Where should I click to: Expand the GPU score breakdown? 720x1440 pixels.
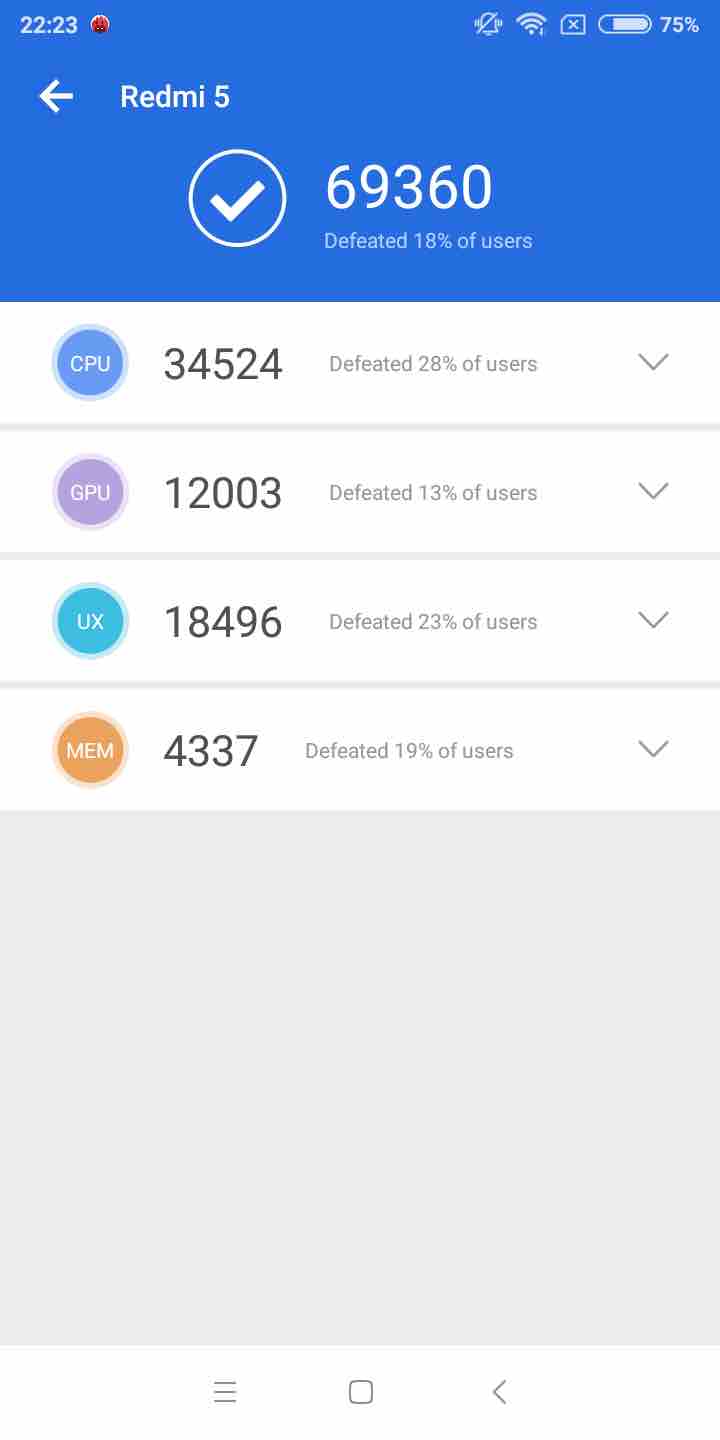[x=653, y=491]
